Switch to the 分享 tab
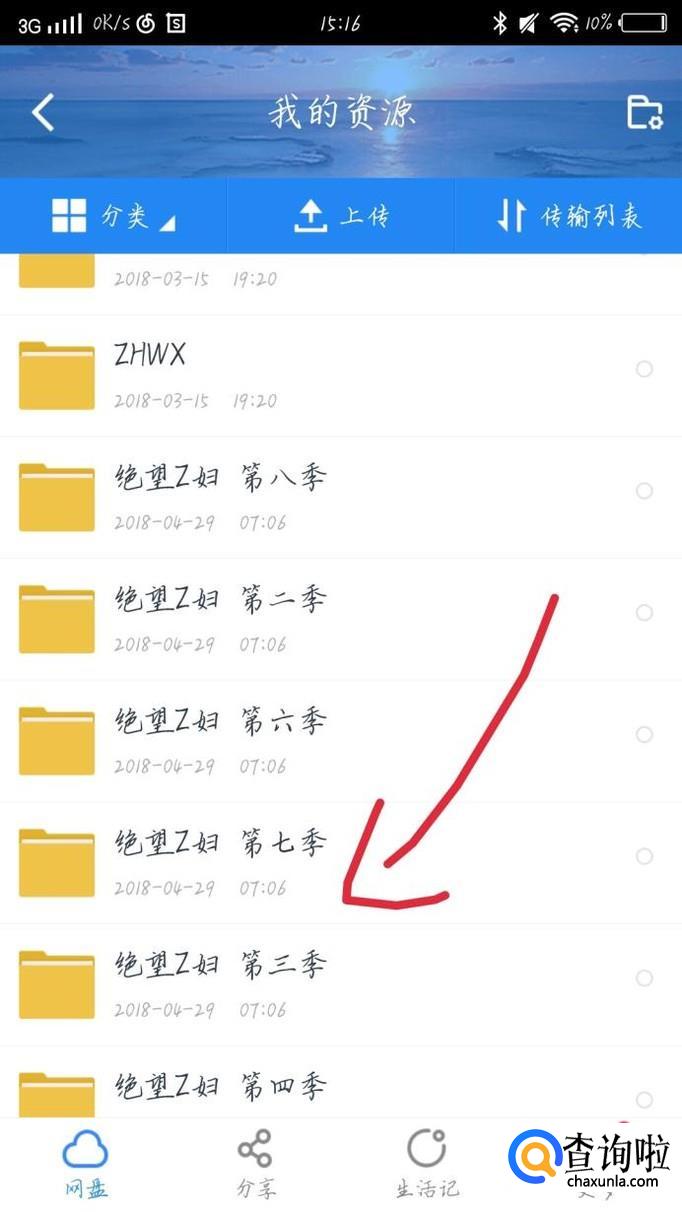The image size is (682, 1212). click(256, 1164)
